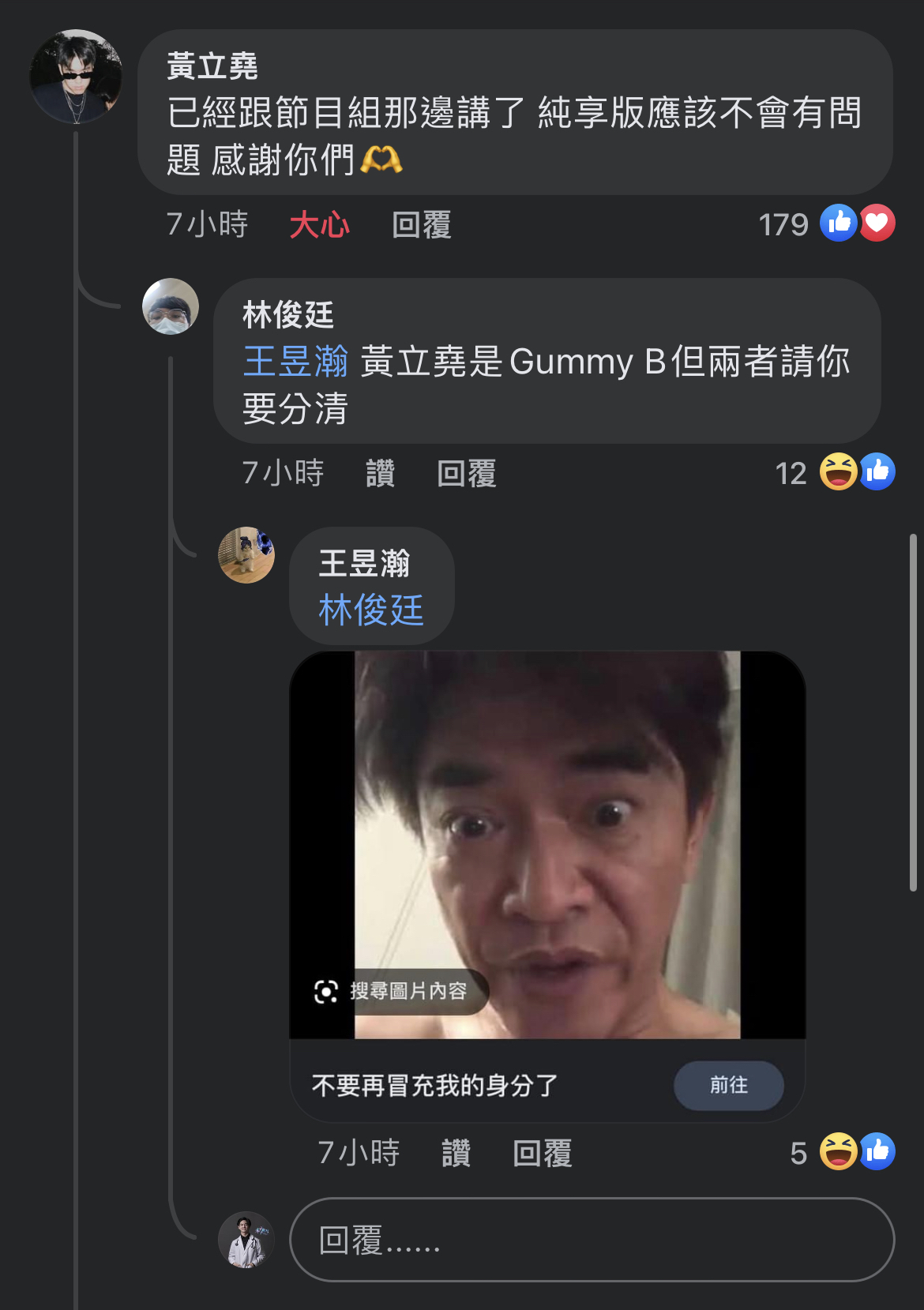Open the tagged 林俊廷 link in 王昱瀚's reply
Image resolution: width=924 pixels, height=1310 pixels.
pos(371,610)
